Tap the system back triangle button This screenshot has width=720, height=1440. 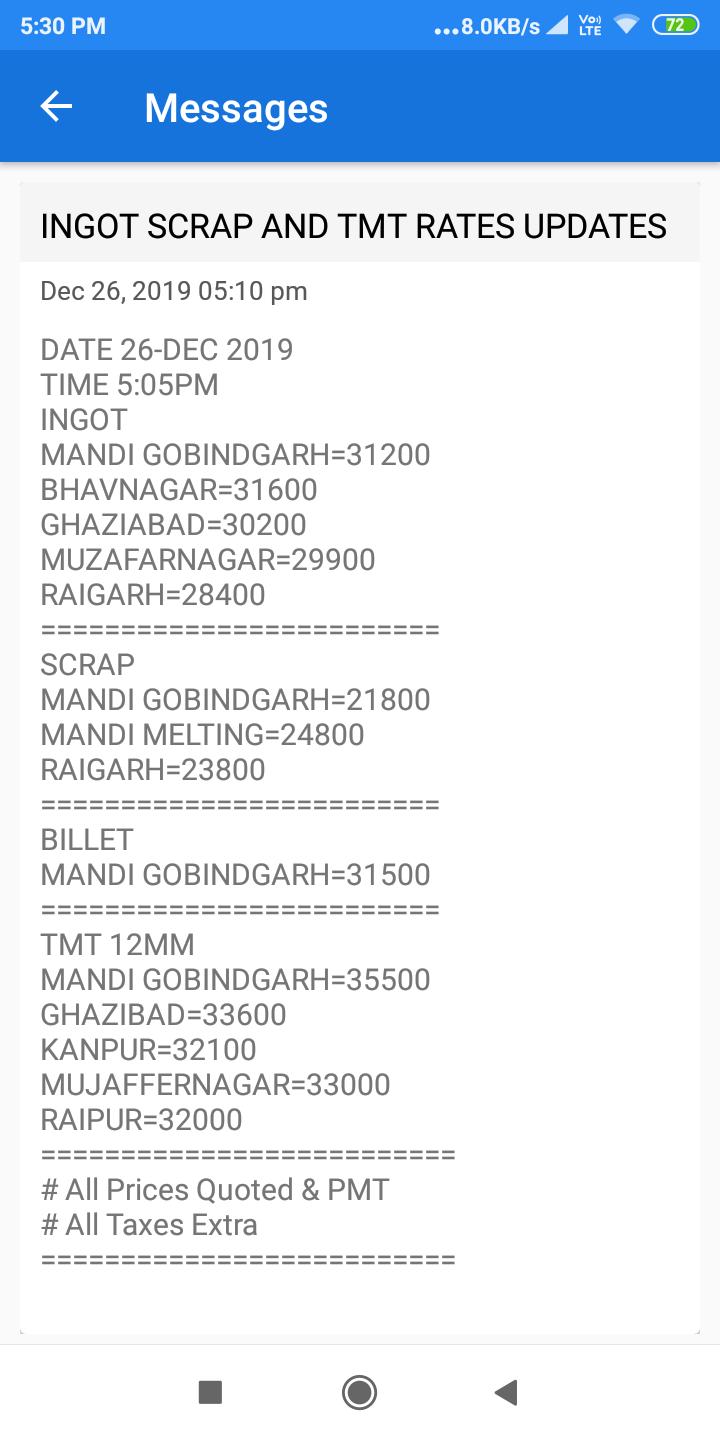[506, 1392]
